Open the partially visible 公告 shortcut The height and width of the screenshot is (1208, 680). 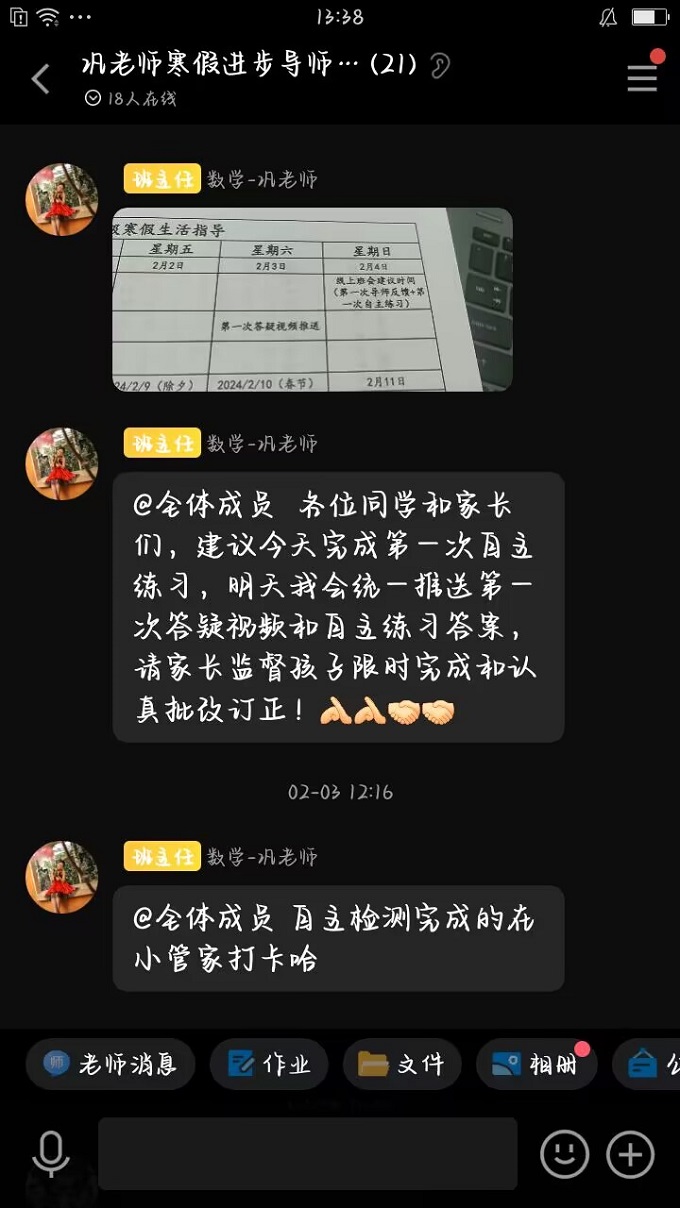pyautogui.click(x=650, y=1064)
